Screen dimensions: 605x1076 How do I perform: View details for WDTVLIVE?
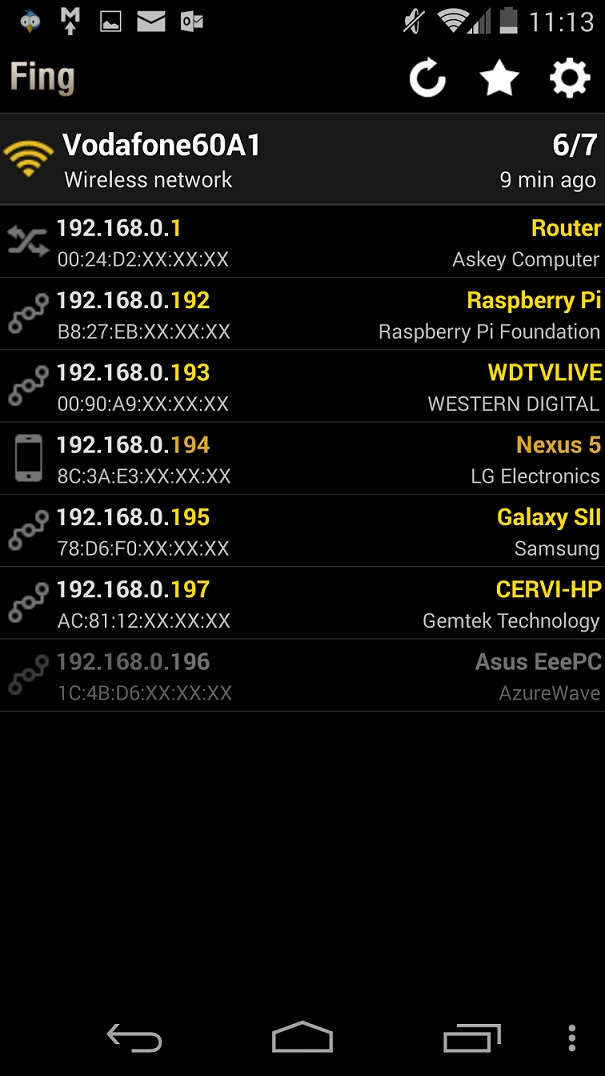(x=302, y=386)
